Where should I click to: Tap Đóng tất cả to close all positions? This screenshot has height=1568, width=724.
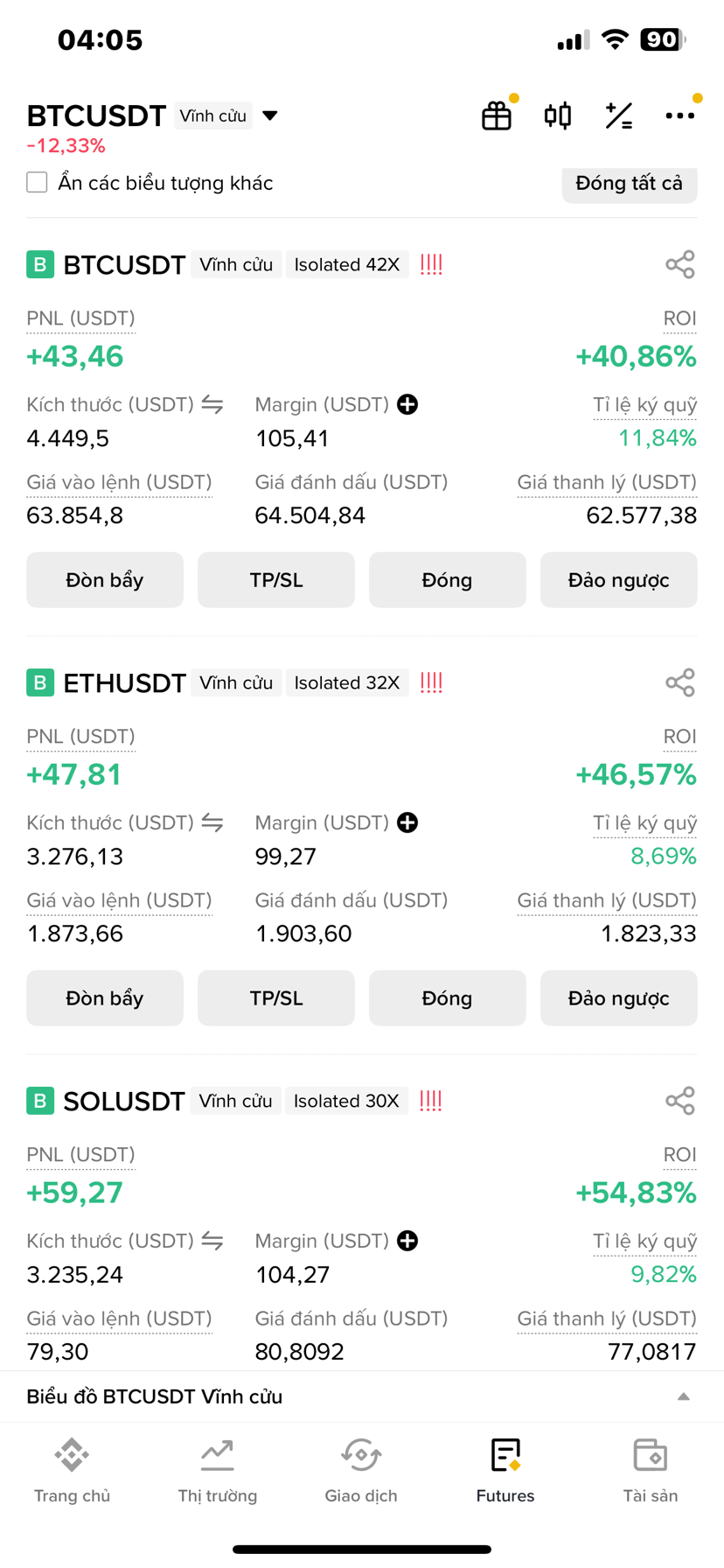pos(630,184)
